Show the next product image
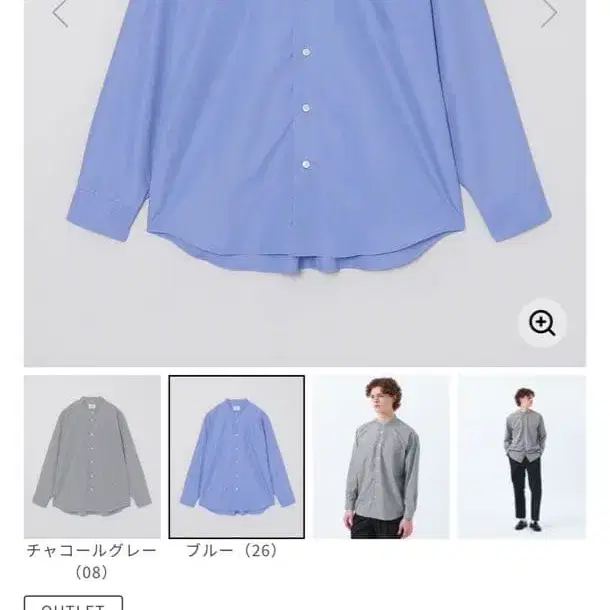Viewport: 610px width, 610px height. tap(549, 12)
